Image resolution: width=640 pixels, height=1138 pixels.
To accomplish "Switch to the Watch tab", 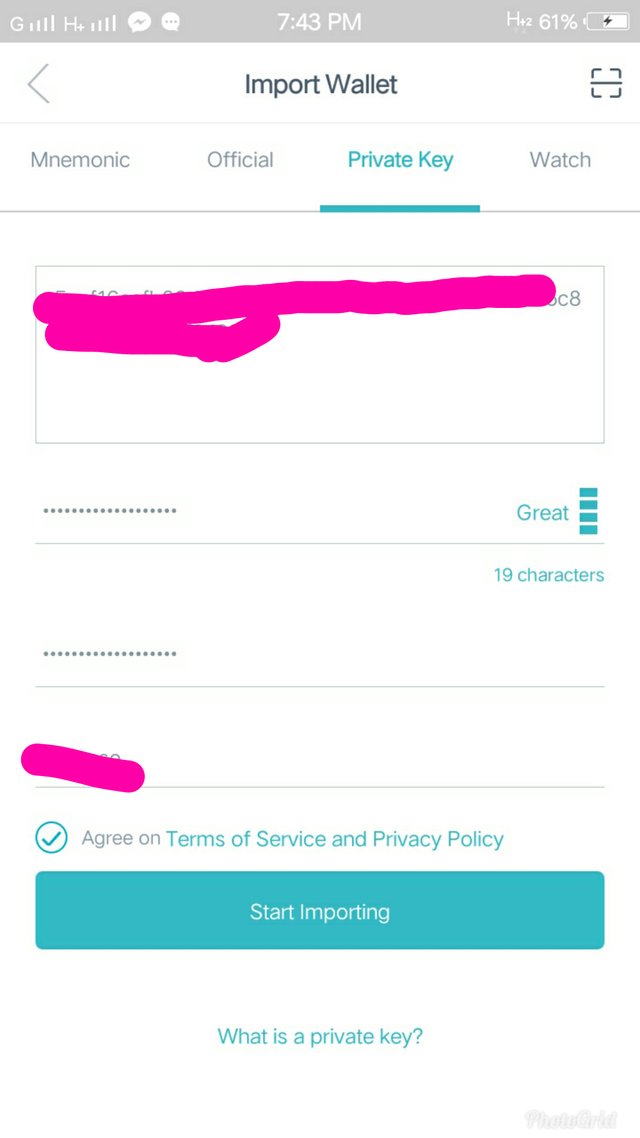I will tap(560, 160).
